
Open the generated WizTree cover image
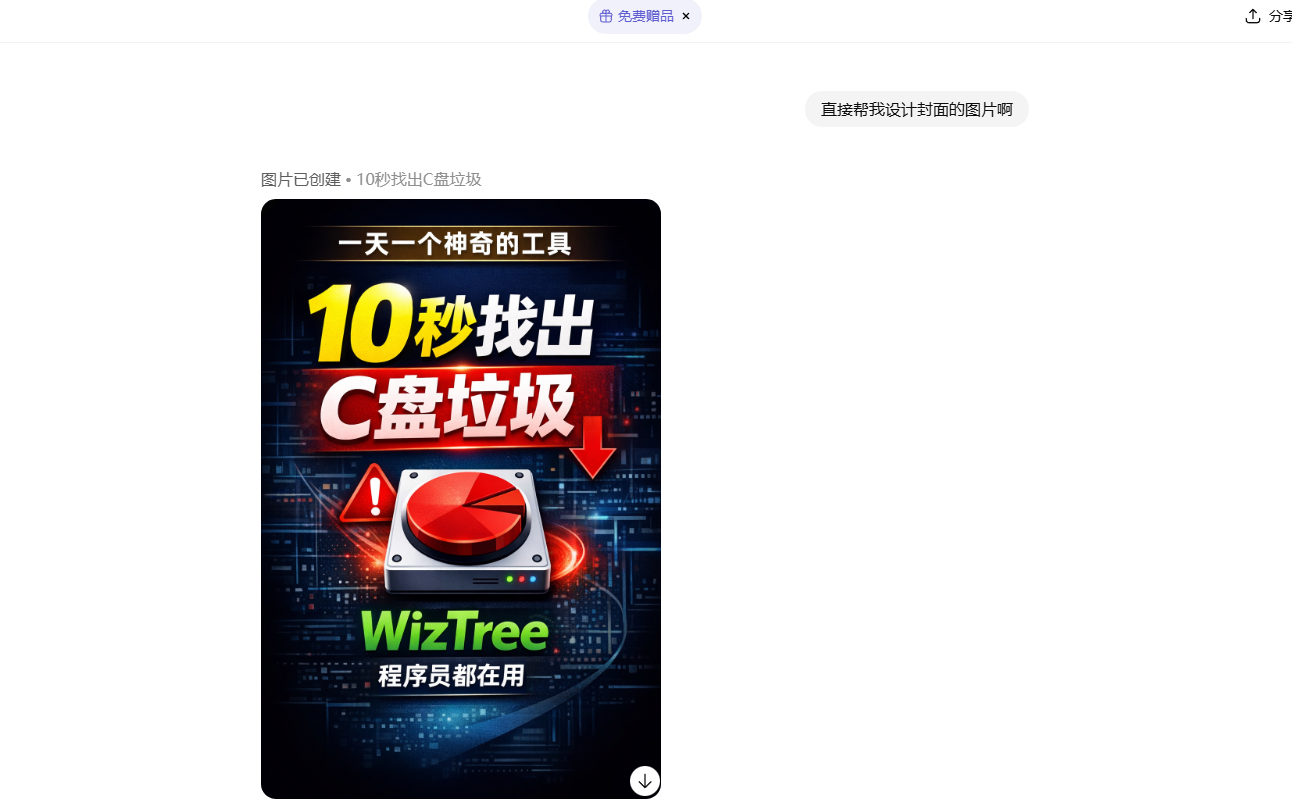coord(460,480)
